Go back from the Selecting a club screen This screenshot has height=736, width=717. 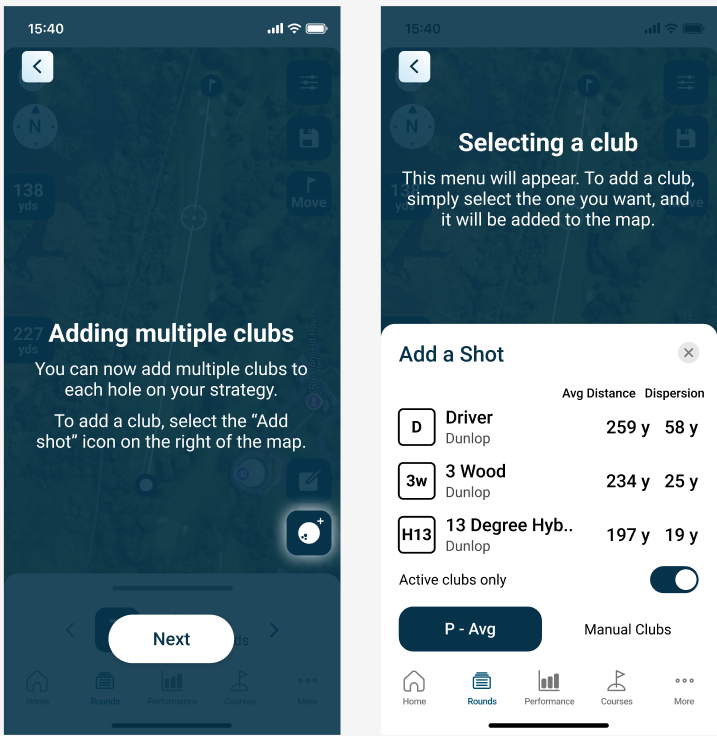tap(414, 67)
